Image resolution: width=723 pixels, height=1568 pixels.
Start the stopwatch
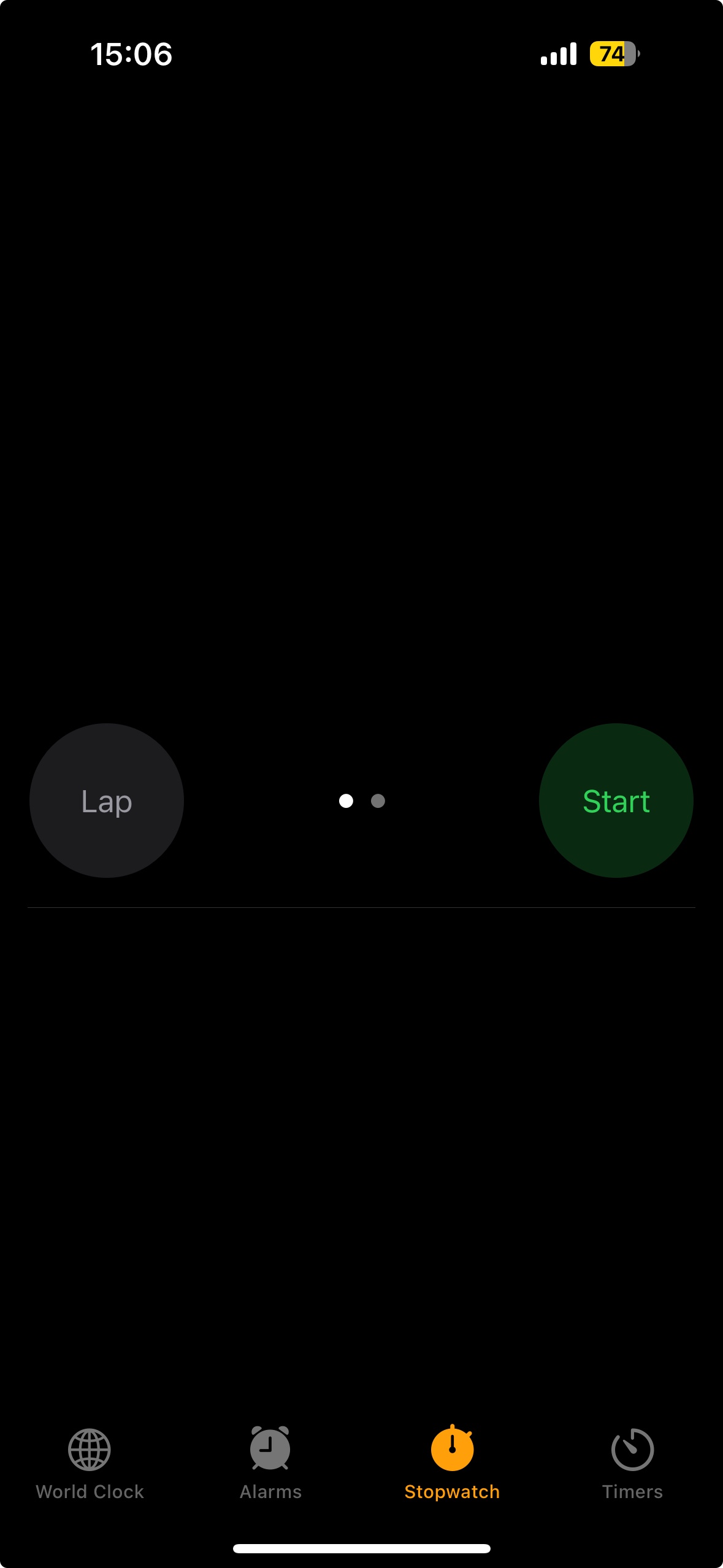pos(616,801)
